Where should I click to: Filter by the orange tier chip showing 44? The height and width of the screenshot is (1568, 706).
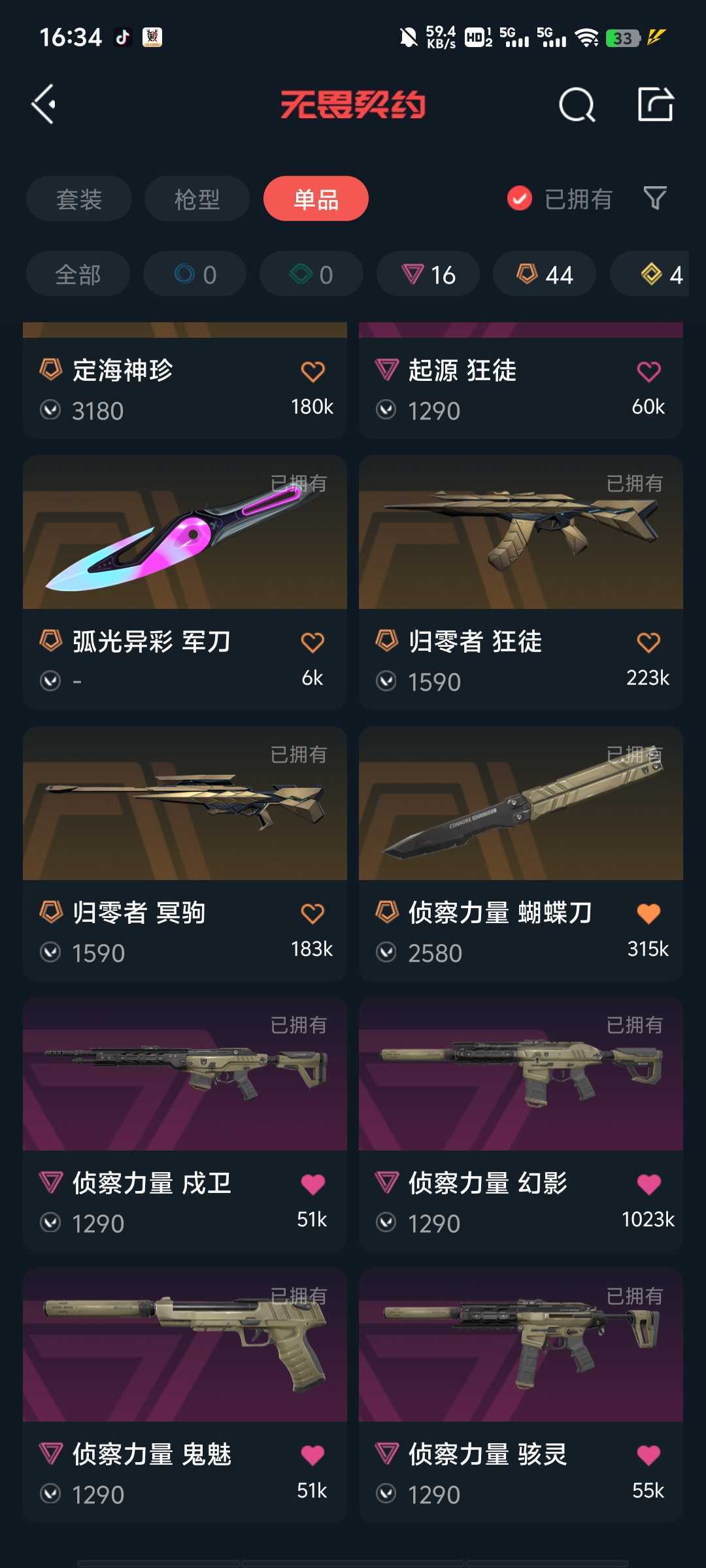click(x=545, y=274)
